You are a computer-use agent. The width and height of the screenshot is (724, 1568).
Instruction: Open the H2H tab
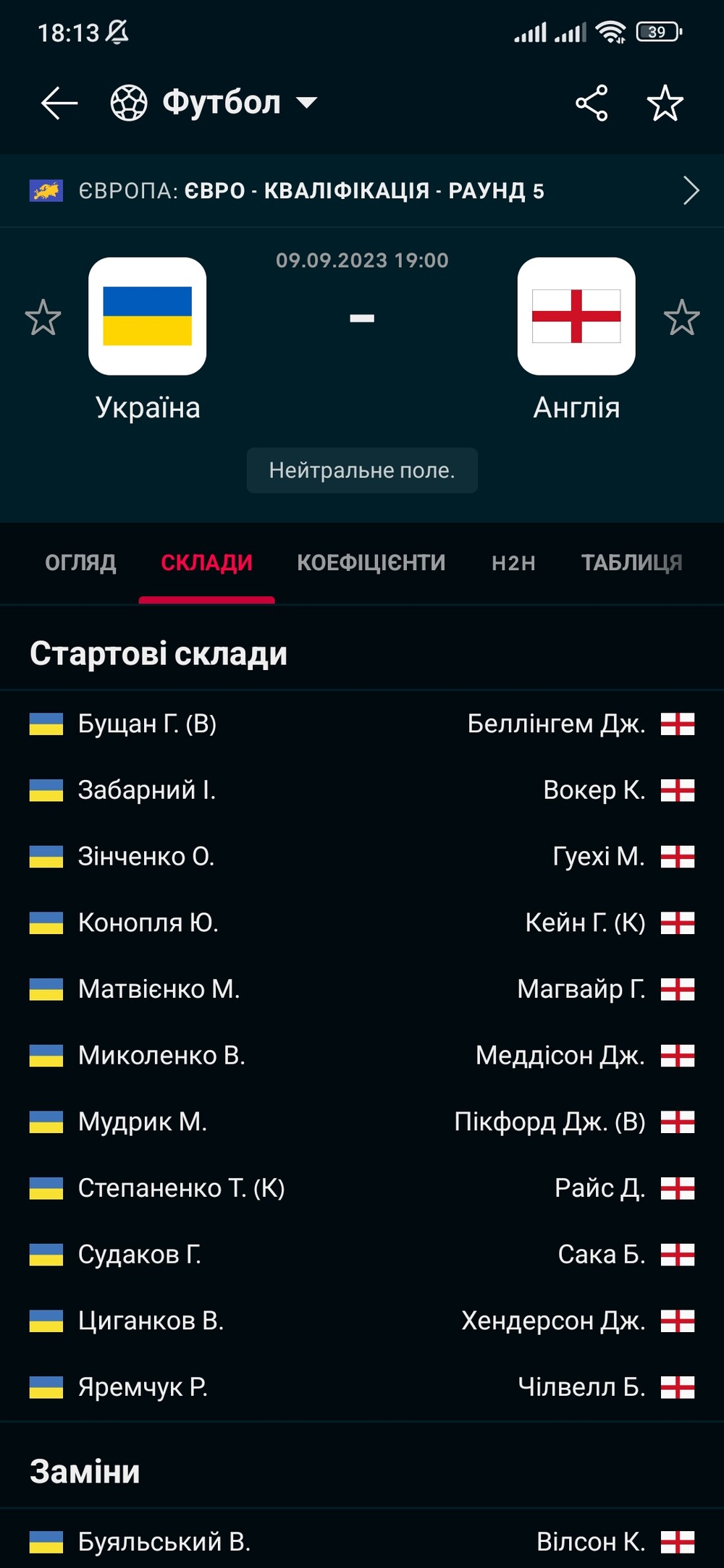513,562
